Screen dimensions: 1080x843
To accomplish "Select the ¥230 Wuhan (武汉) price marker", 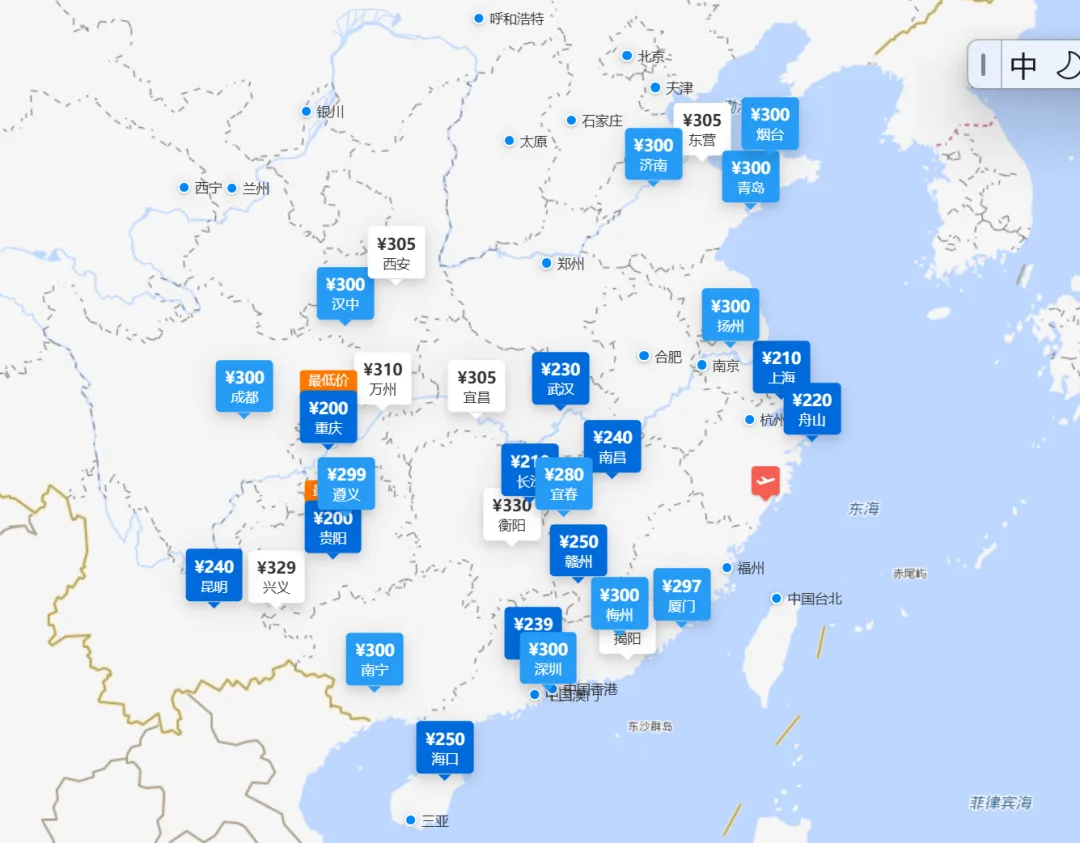I will coord(561,378).
